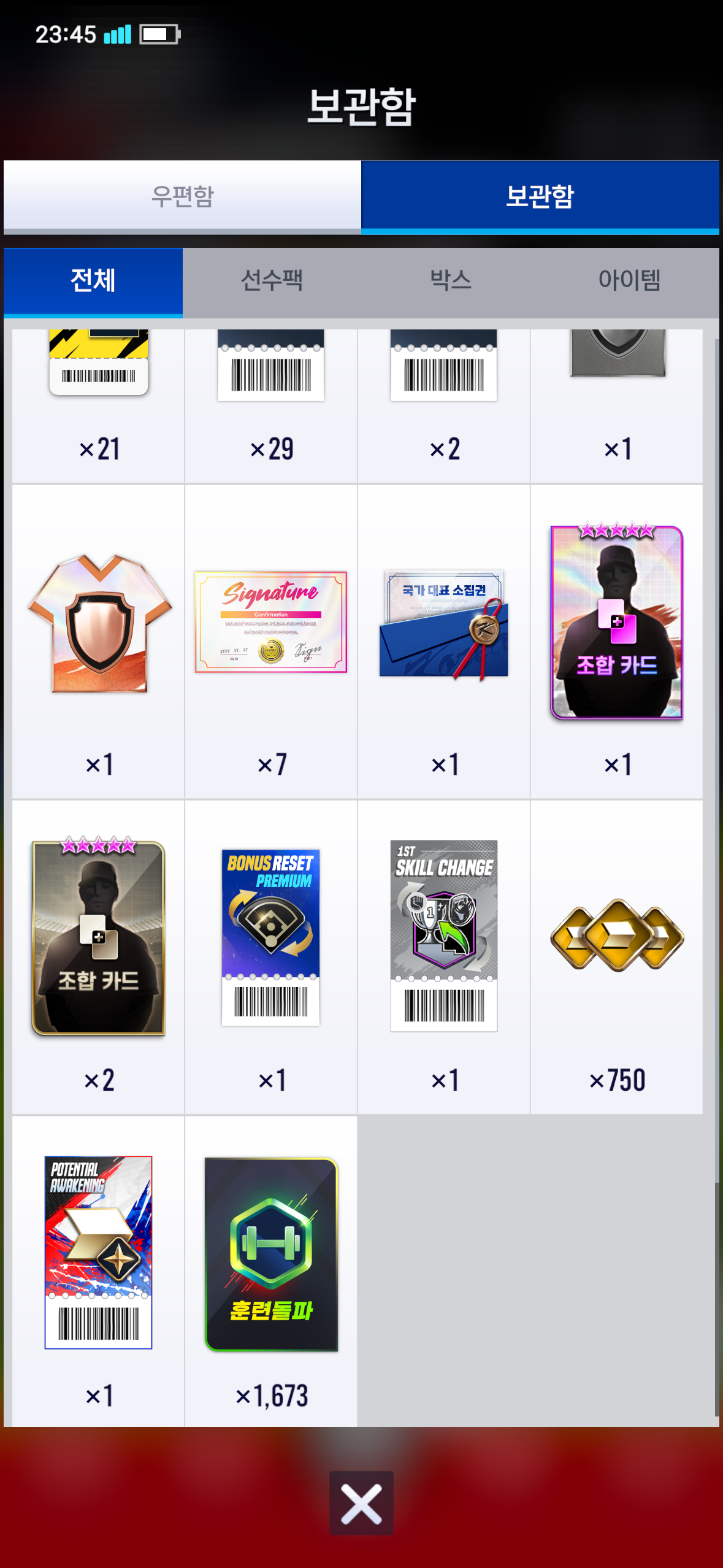Open the Potential Awakening ticket
Screen dimensions: 723x1568
coord(99,1253)
